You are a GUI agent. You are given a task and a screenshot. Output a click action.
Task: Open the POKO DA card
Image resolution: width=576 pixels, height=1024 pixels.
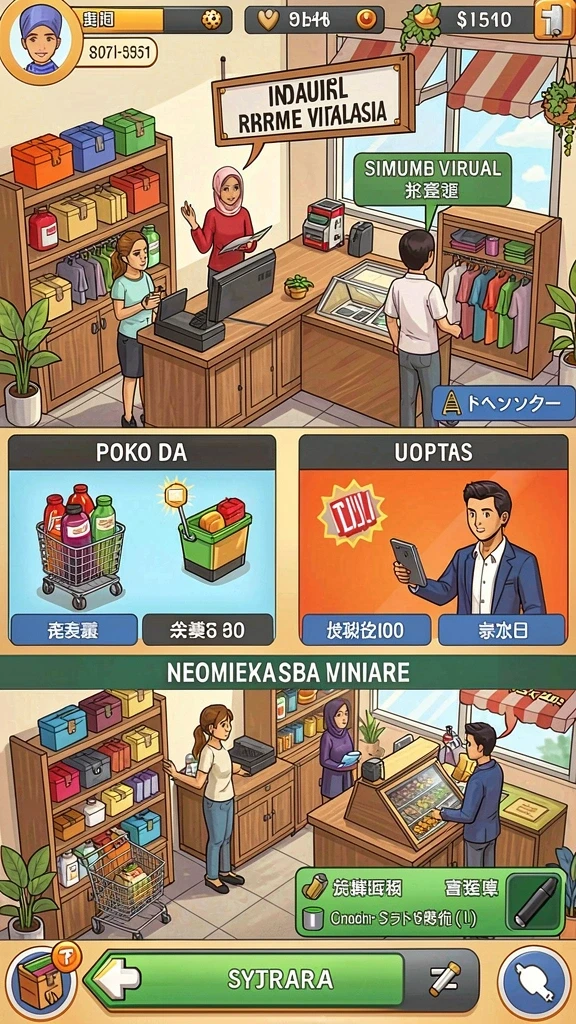[x=142, y=540]
